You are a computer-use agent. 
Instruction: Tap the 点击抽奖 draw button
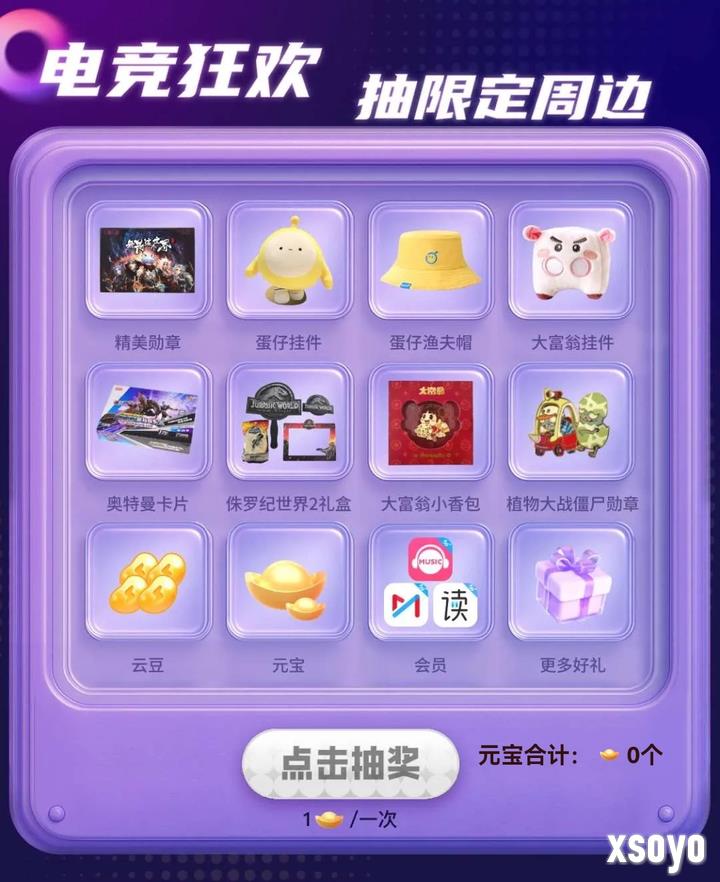[350, 763]
